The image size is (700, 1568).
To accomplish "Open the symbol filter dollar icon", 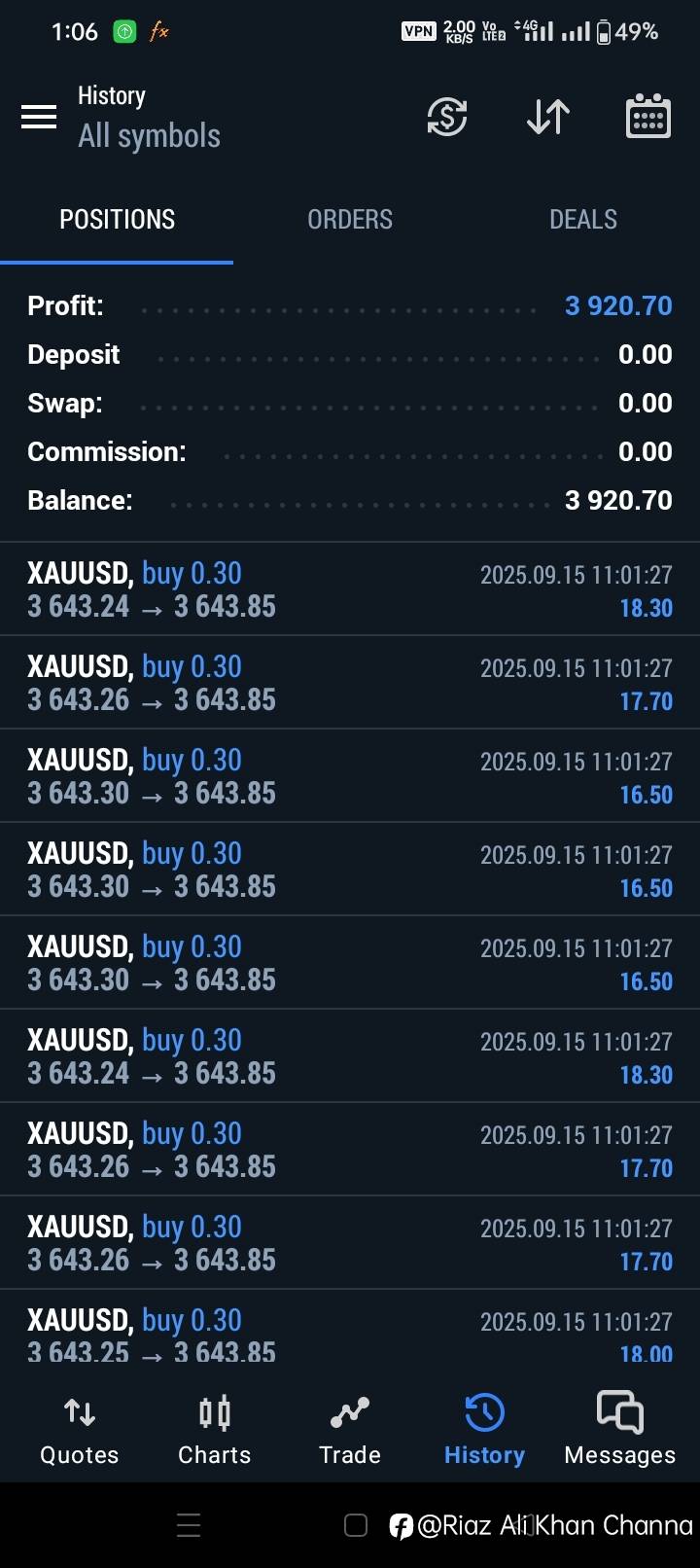I will pyautogui.click(x=447, y=118).
